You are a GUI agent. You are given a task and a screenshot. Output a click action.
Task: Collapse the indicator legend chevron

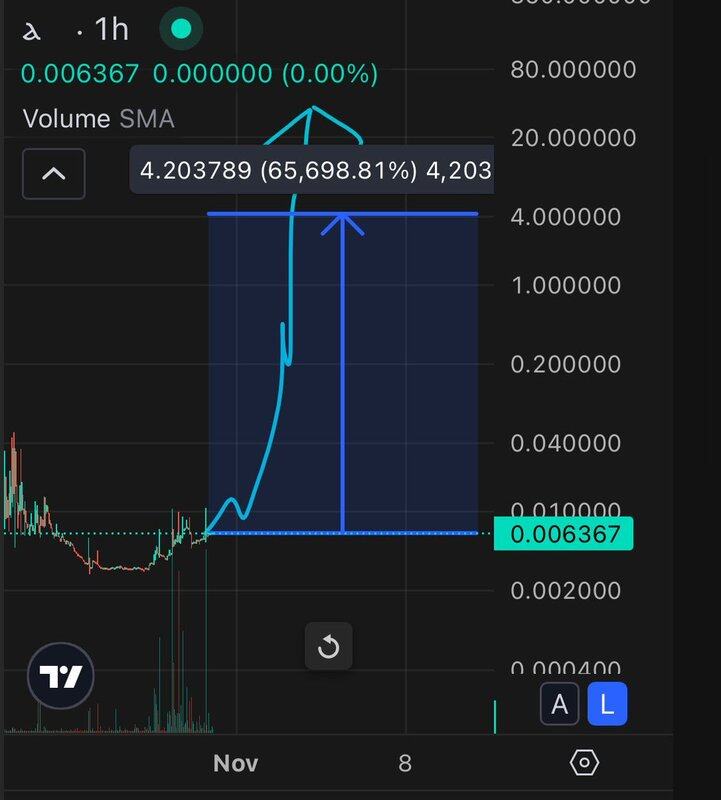[54, 173]
